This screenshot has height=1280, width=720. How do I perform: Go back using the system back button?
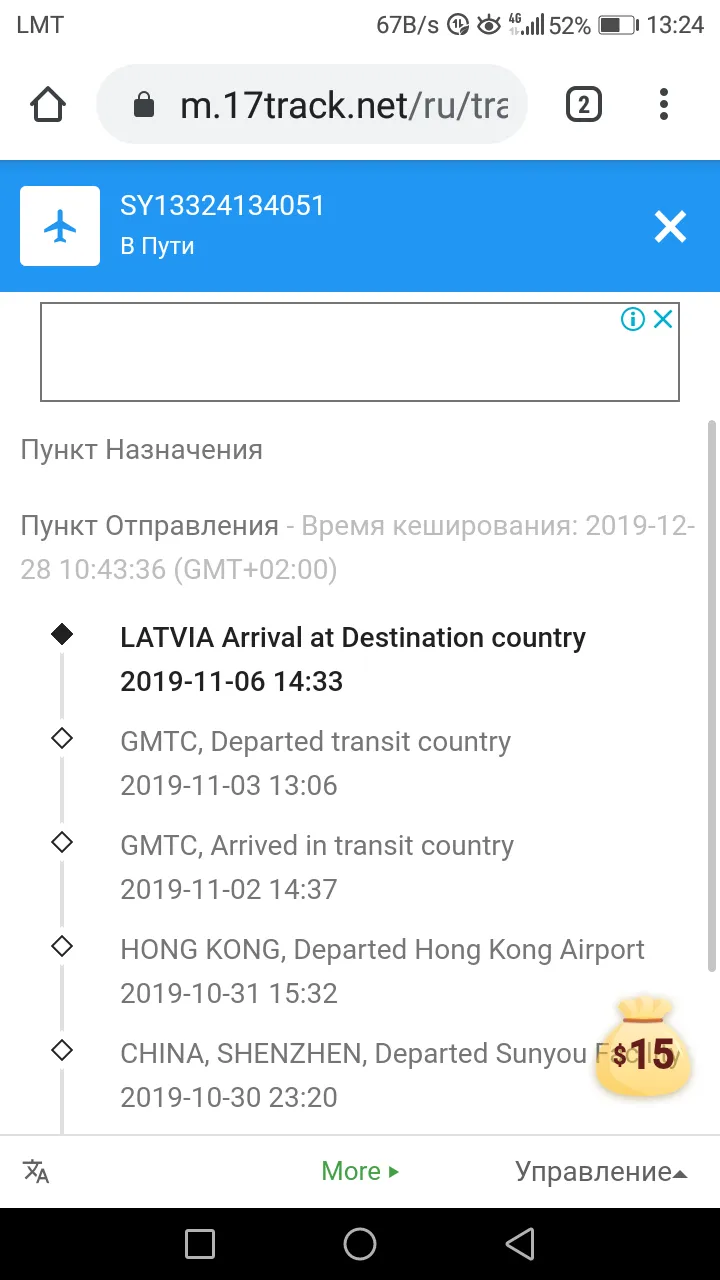click(520, 1244)
